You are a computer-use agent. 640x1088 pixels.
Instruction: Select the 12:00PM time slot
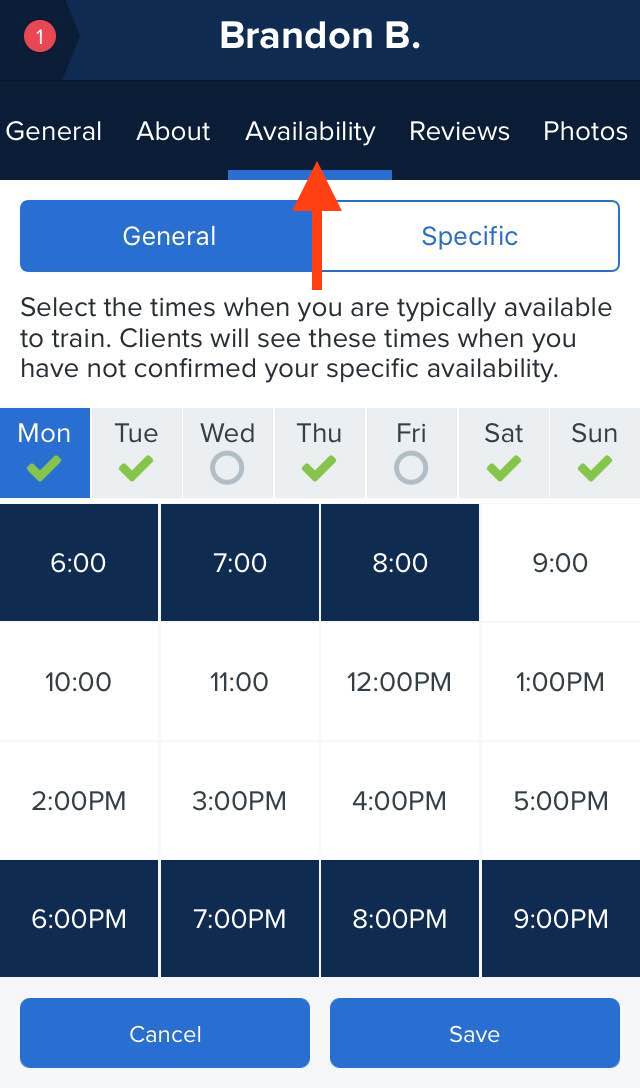(x=399, y=681)
